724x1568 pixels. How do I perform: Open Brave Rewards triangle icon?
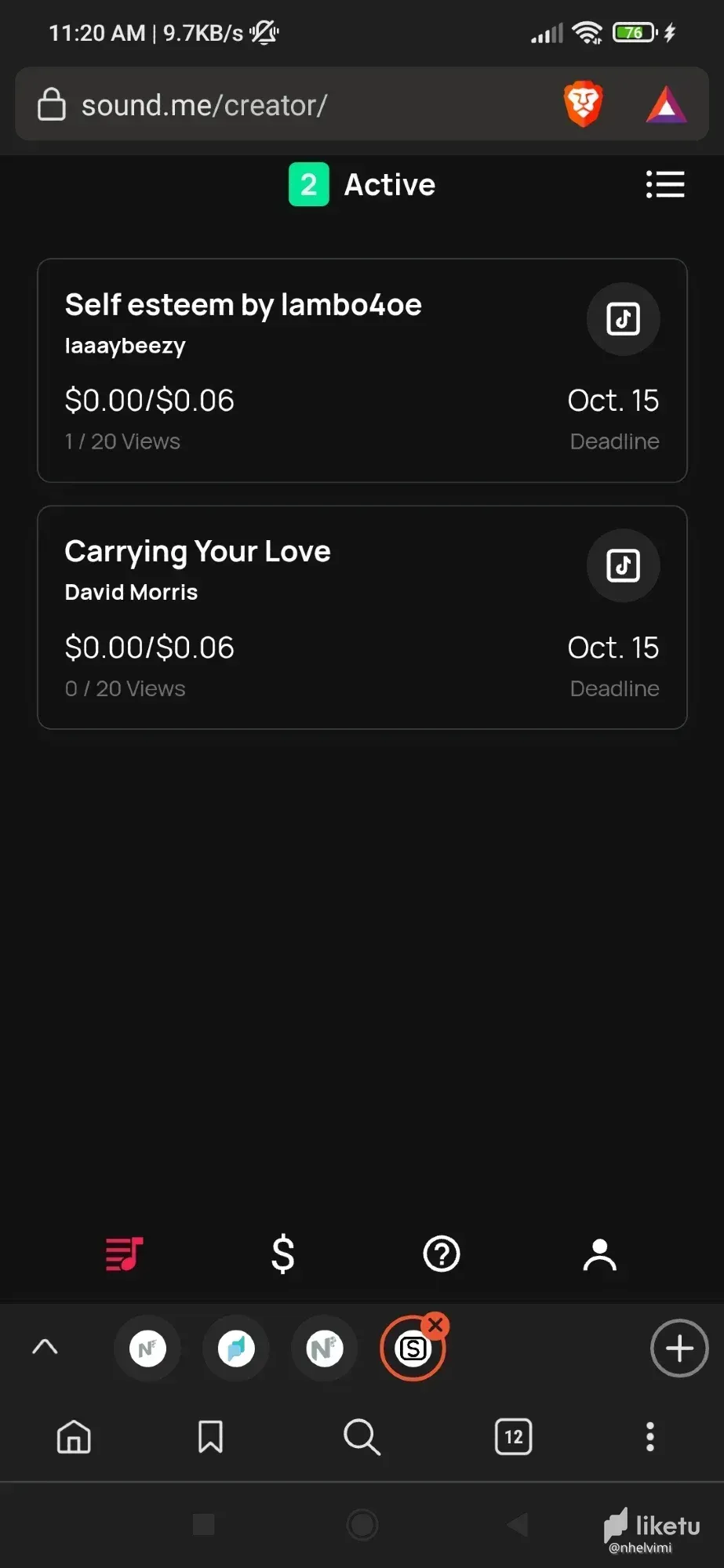pyautogui.click(x=665, y=103)
